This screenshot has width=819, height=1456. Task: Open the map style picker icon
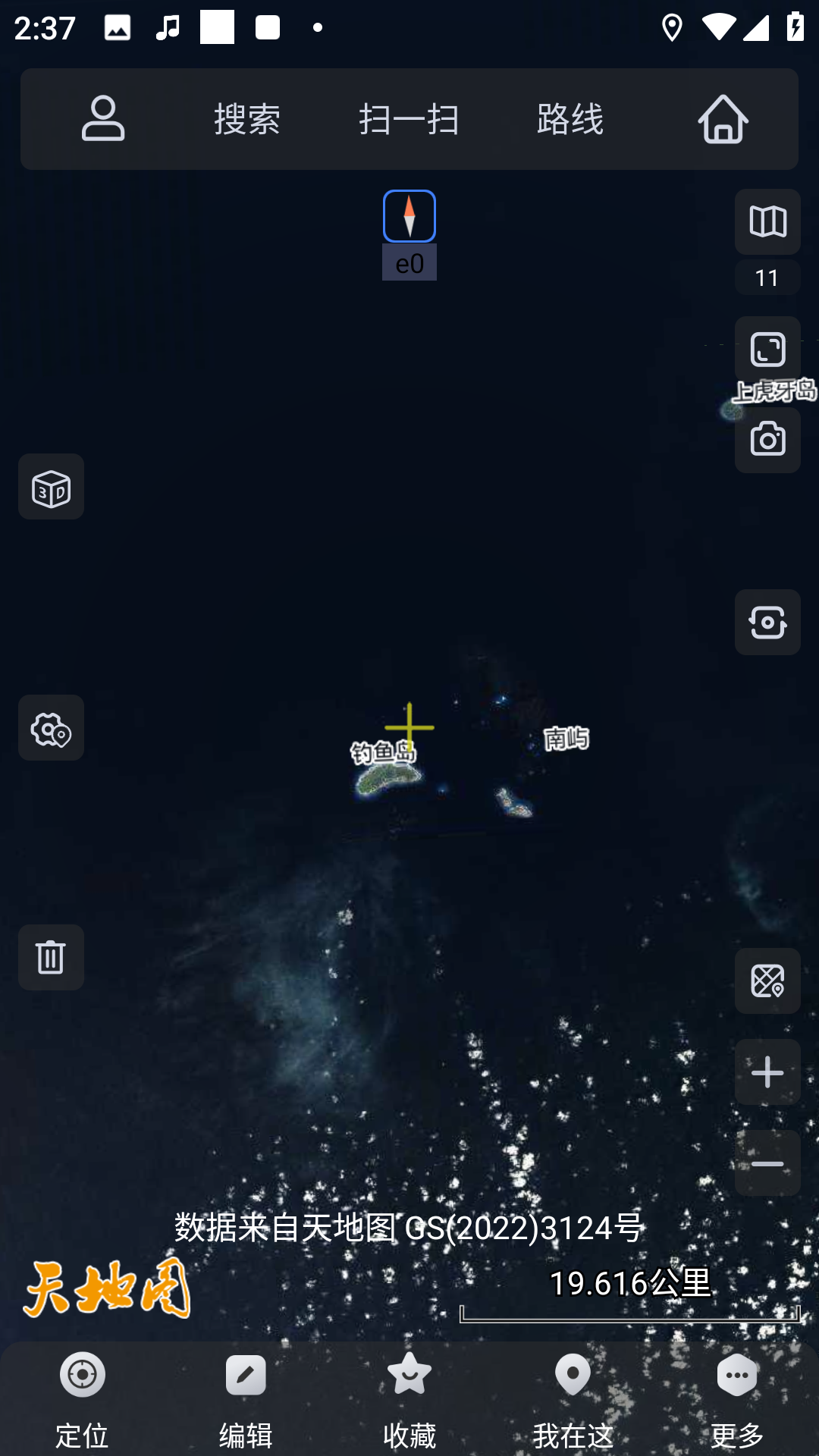click(x=767, y=982)
